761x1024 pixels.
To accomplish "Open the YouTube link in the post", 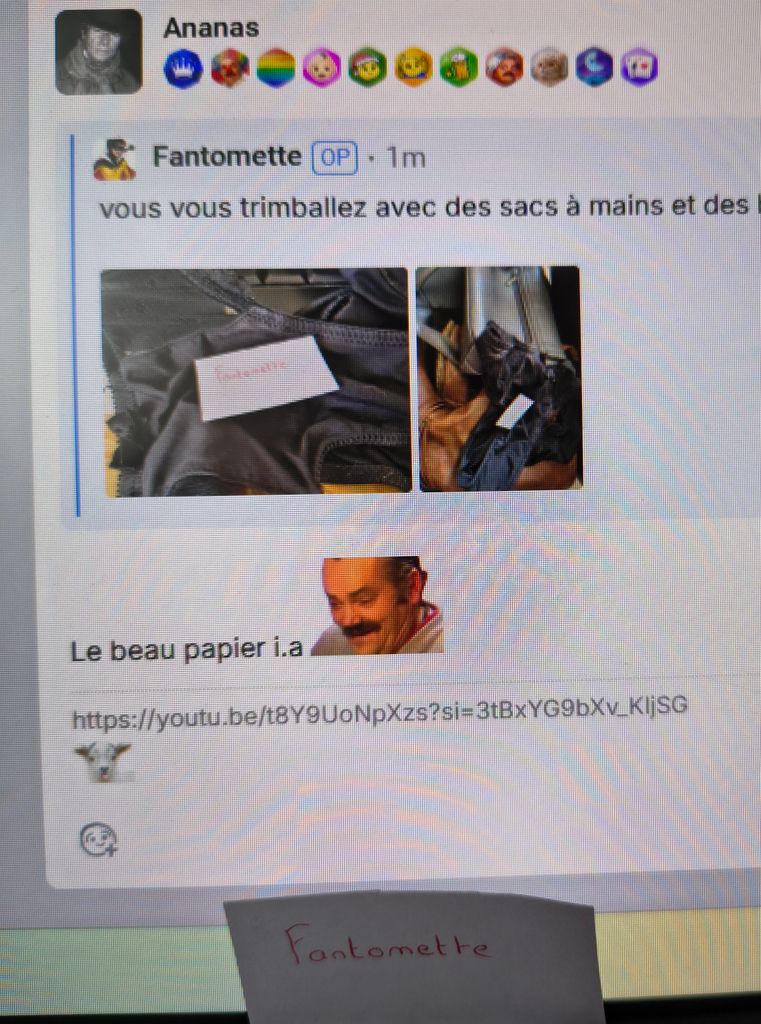I will 379,709.
